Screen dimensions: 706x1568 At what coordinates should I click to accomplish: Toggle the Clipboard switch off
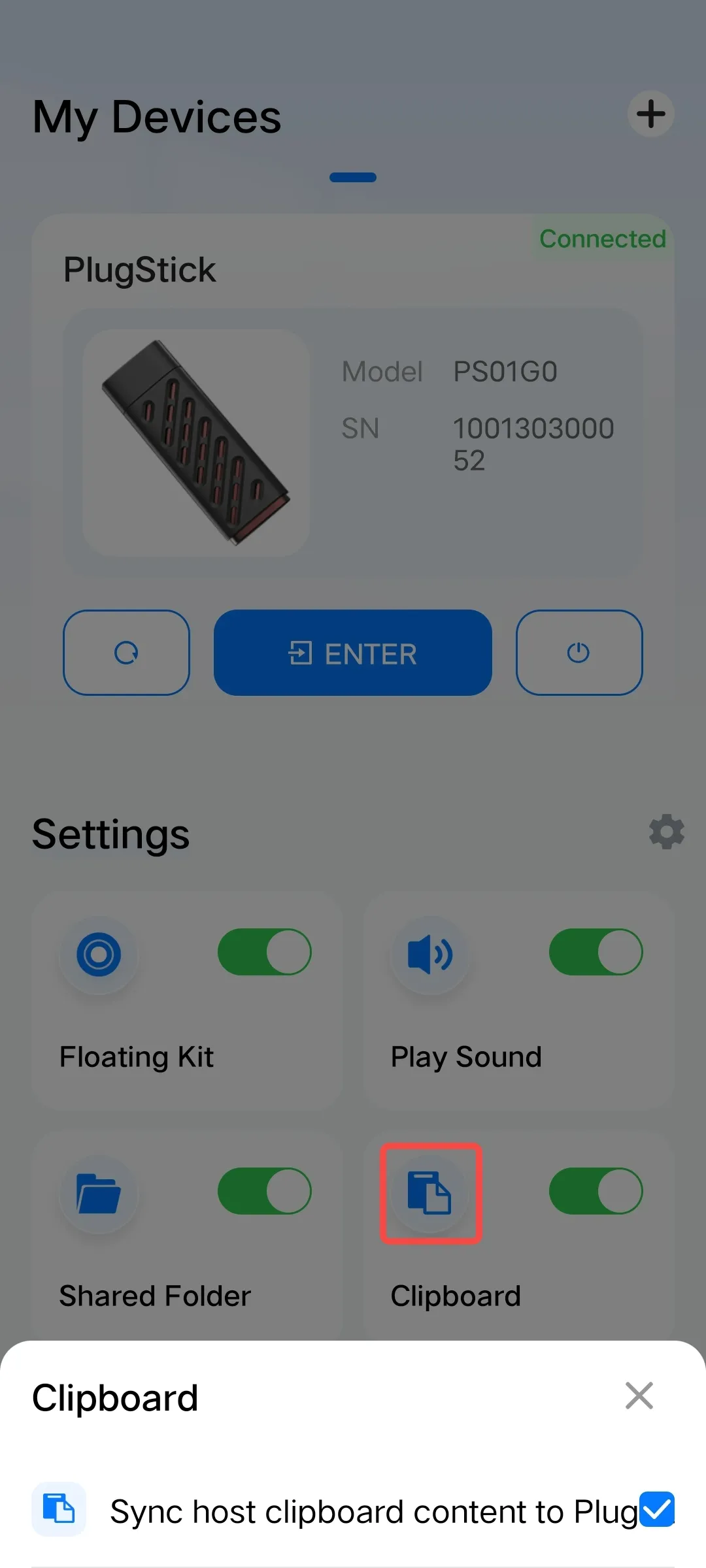click(x=596, y=1191)
